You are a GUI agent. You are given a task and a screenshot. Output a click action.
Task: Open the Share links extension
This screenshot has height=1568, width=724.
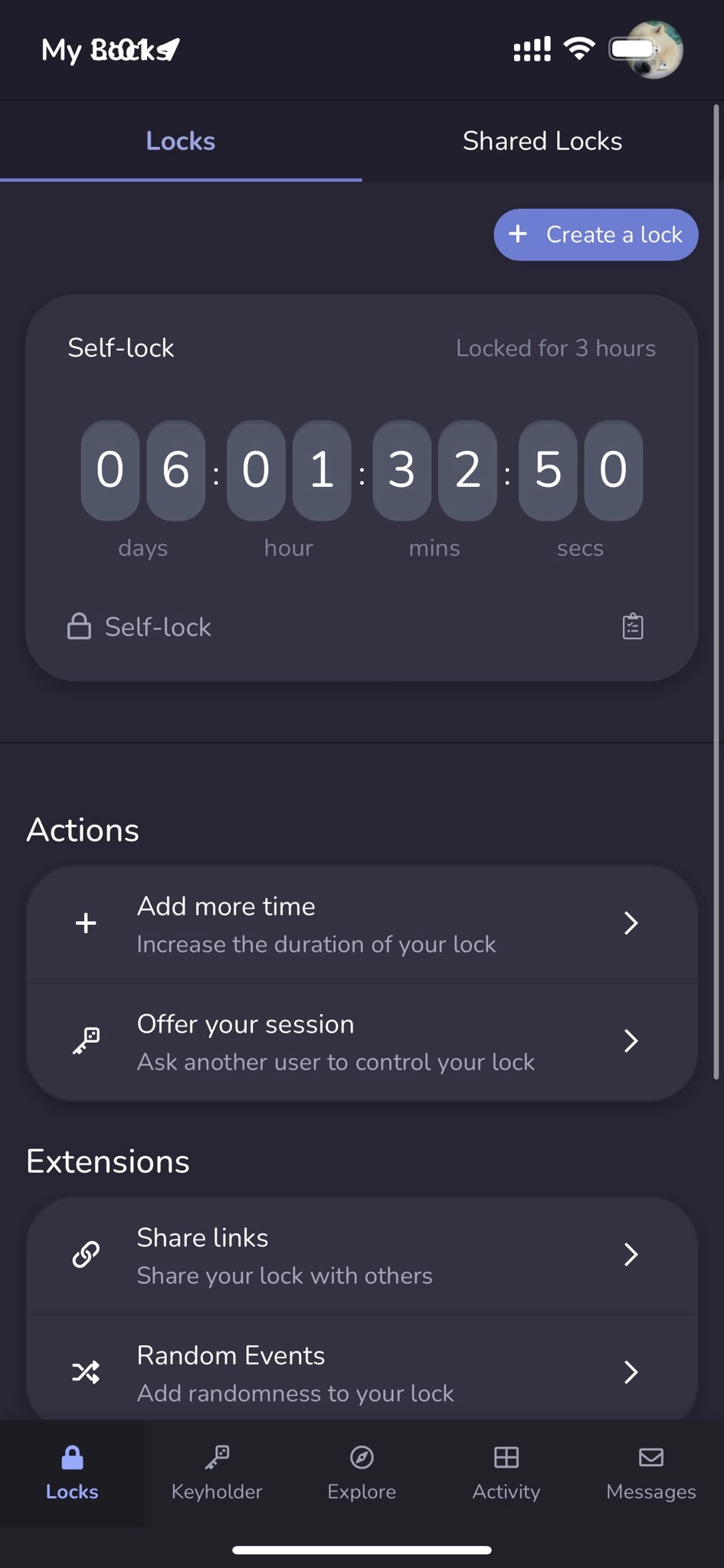[x=362, y=1256]
